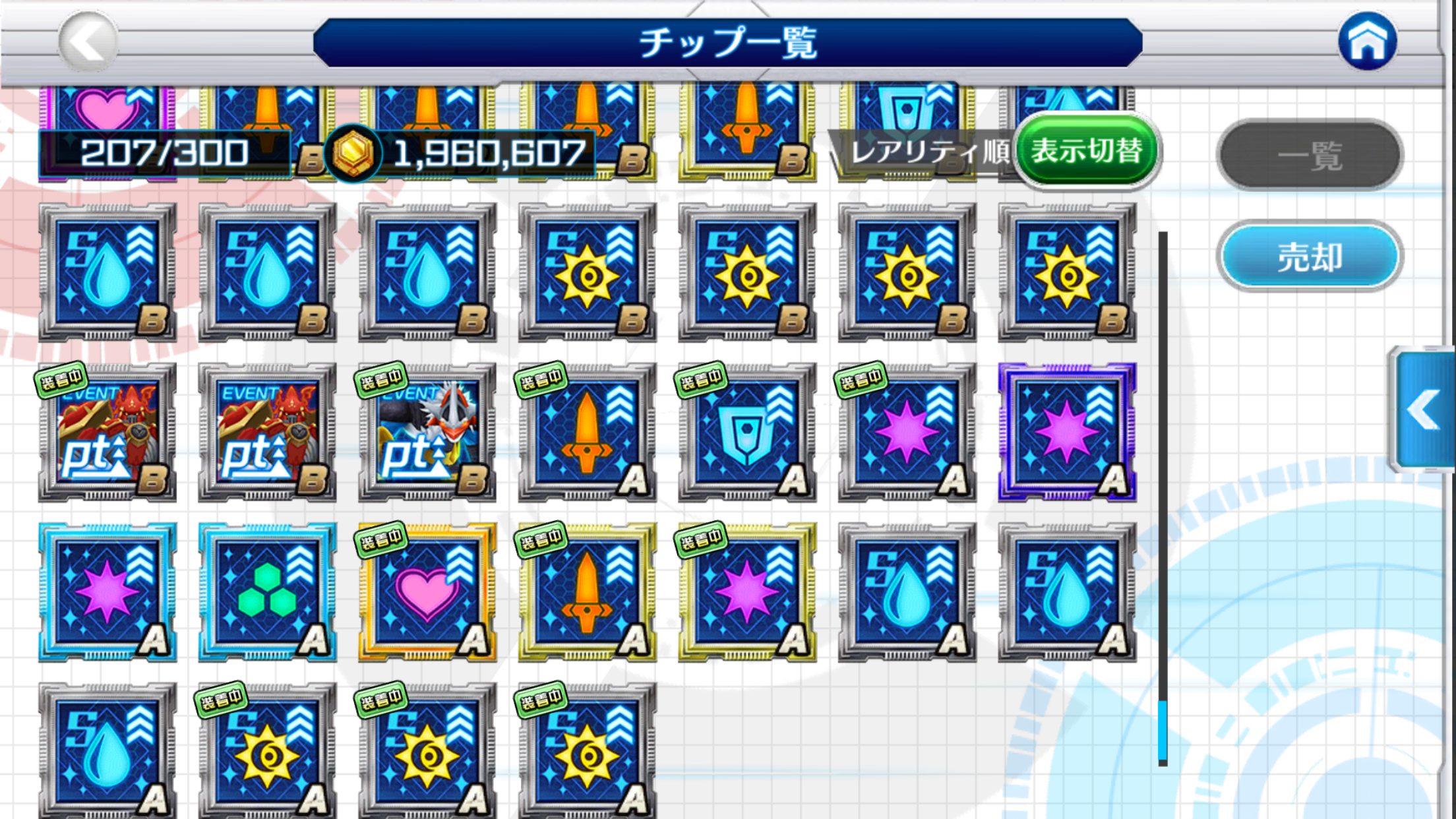Image resolution: width=1456 pixels, height=819 pixels.
Task: Select the gold-framed equipped orange sword chip
Action: click(x=587, y=592)
